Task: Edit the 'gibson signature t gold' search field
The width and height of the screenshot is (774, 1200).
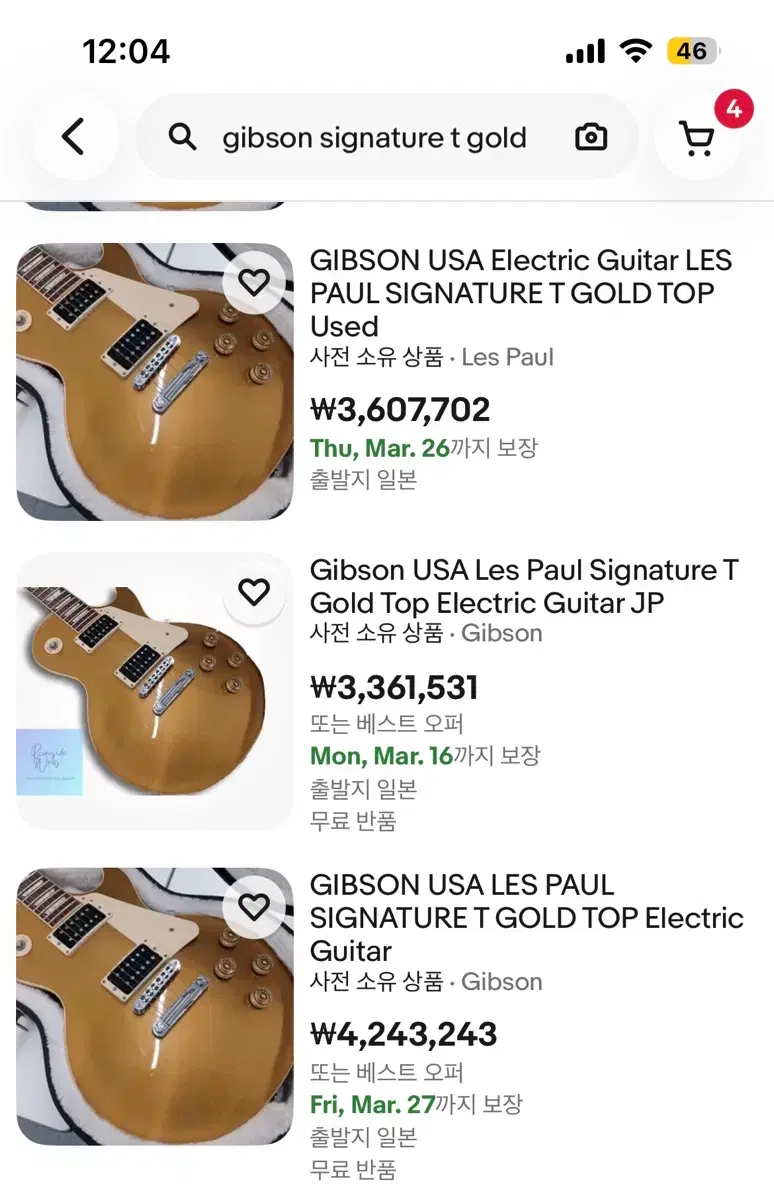Action: tap(374, 138)
